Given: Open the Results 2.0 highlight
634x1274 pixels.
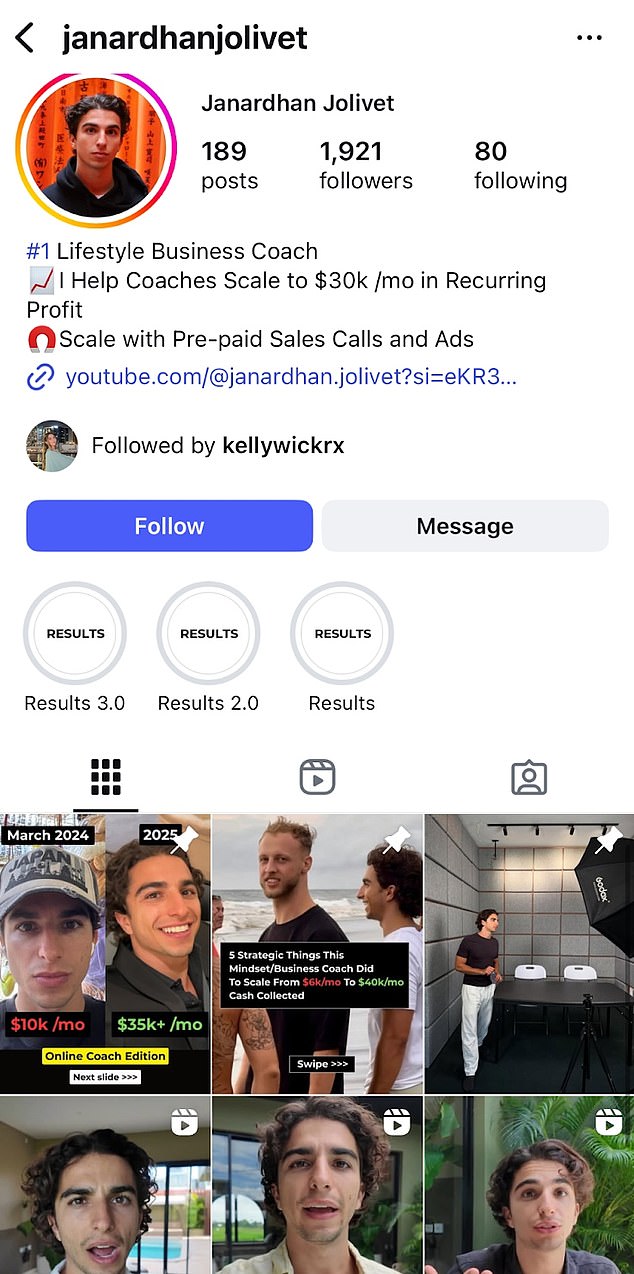Looking at the screenshot, I should 208,634.
